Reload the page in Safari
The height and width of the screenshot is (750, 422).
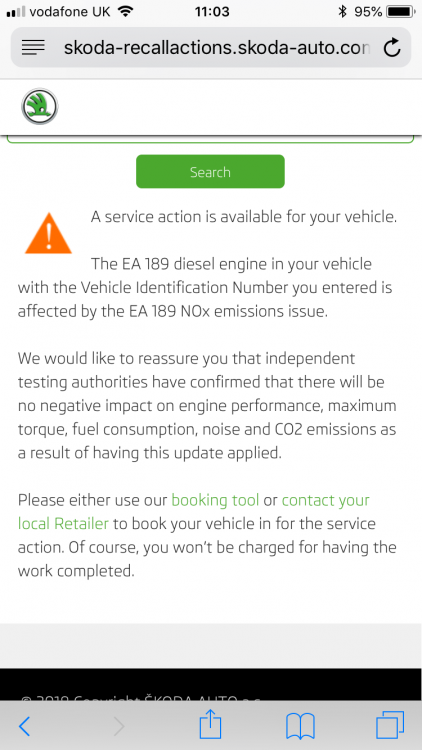click(x=392, y=48)
